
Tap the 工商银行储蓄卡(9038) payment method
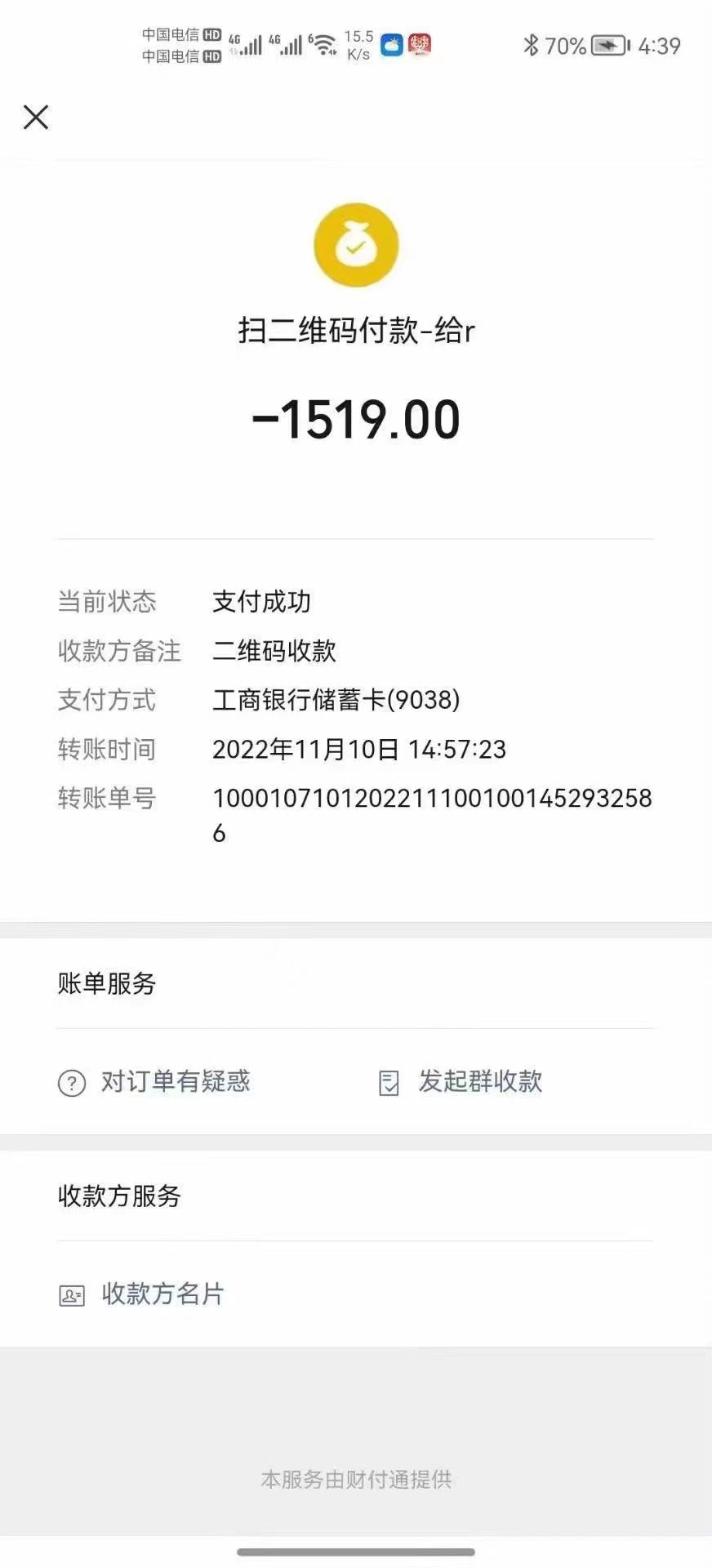pos(336,701)
